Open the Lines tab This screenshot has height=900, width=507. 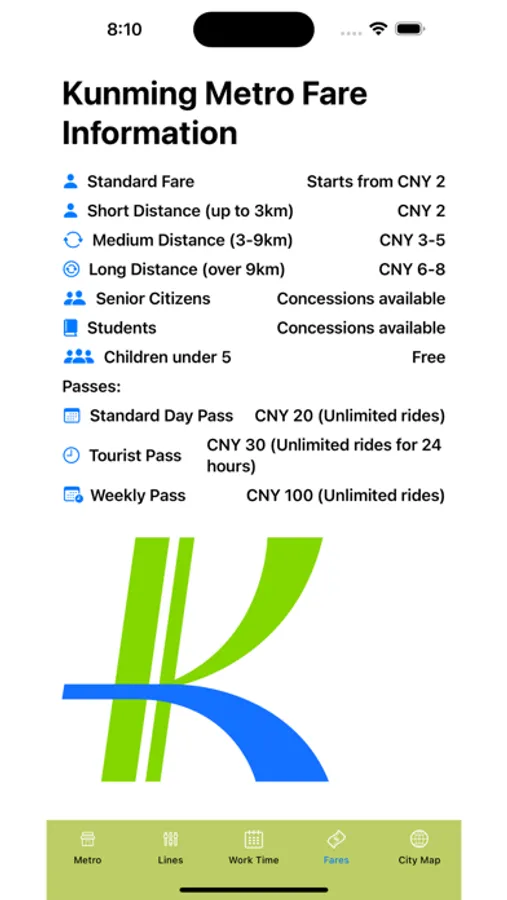(171, 847)
